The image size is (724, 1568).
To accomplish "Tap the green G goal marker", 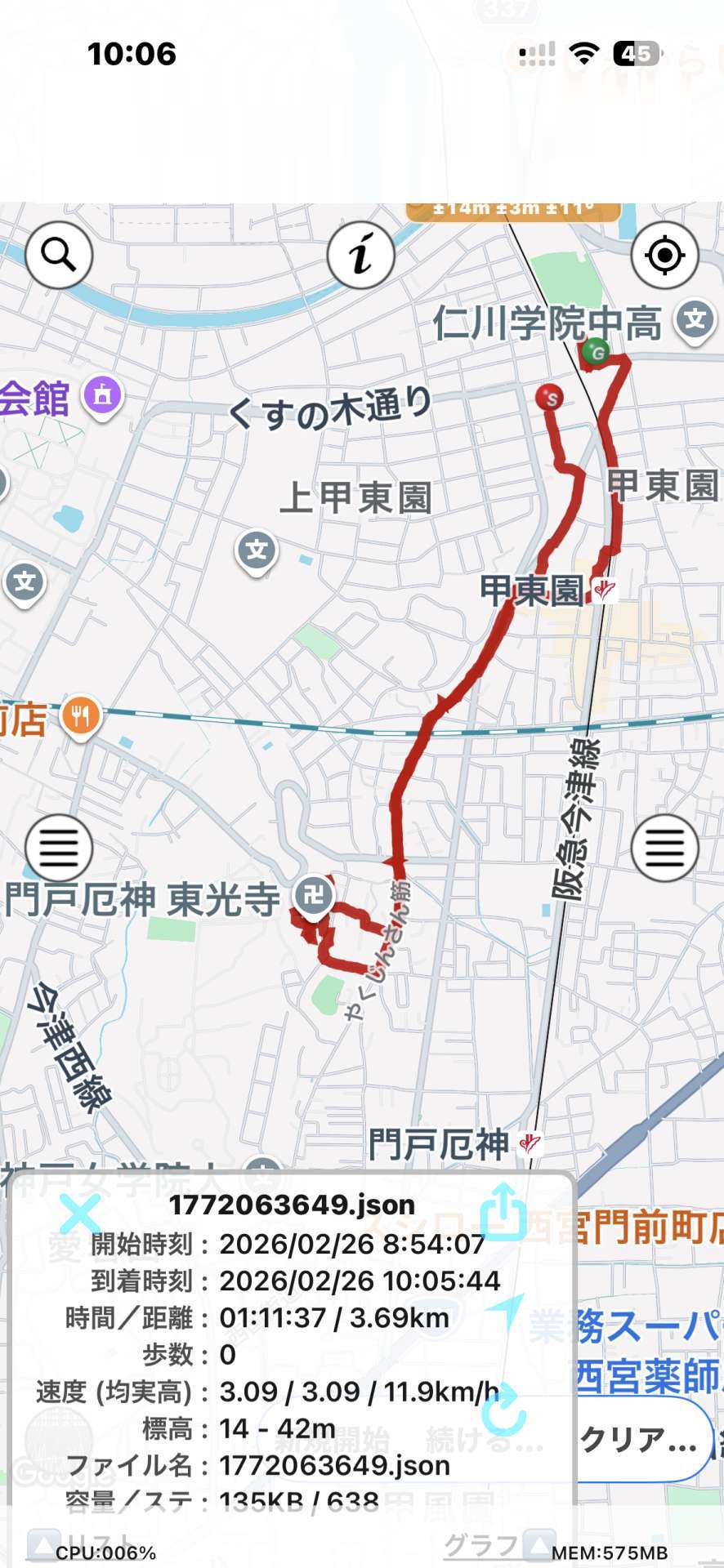I will pyautogui.click(x=597, y=352).
